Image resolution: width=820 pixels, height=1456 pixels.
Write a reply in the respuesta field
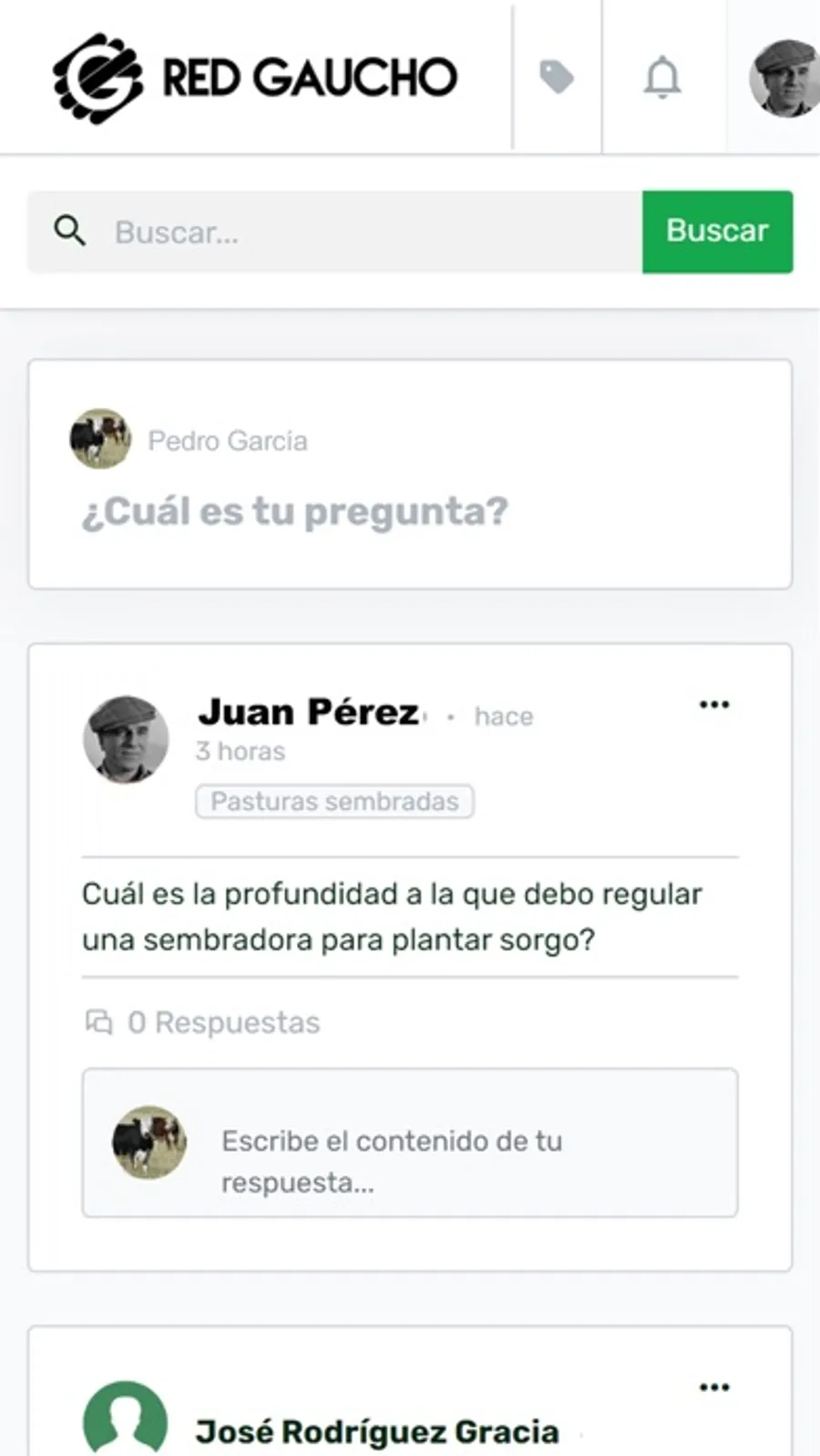pos(410,1143)
